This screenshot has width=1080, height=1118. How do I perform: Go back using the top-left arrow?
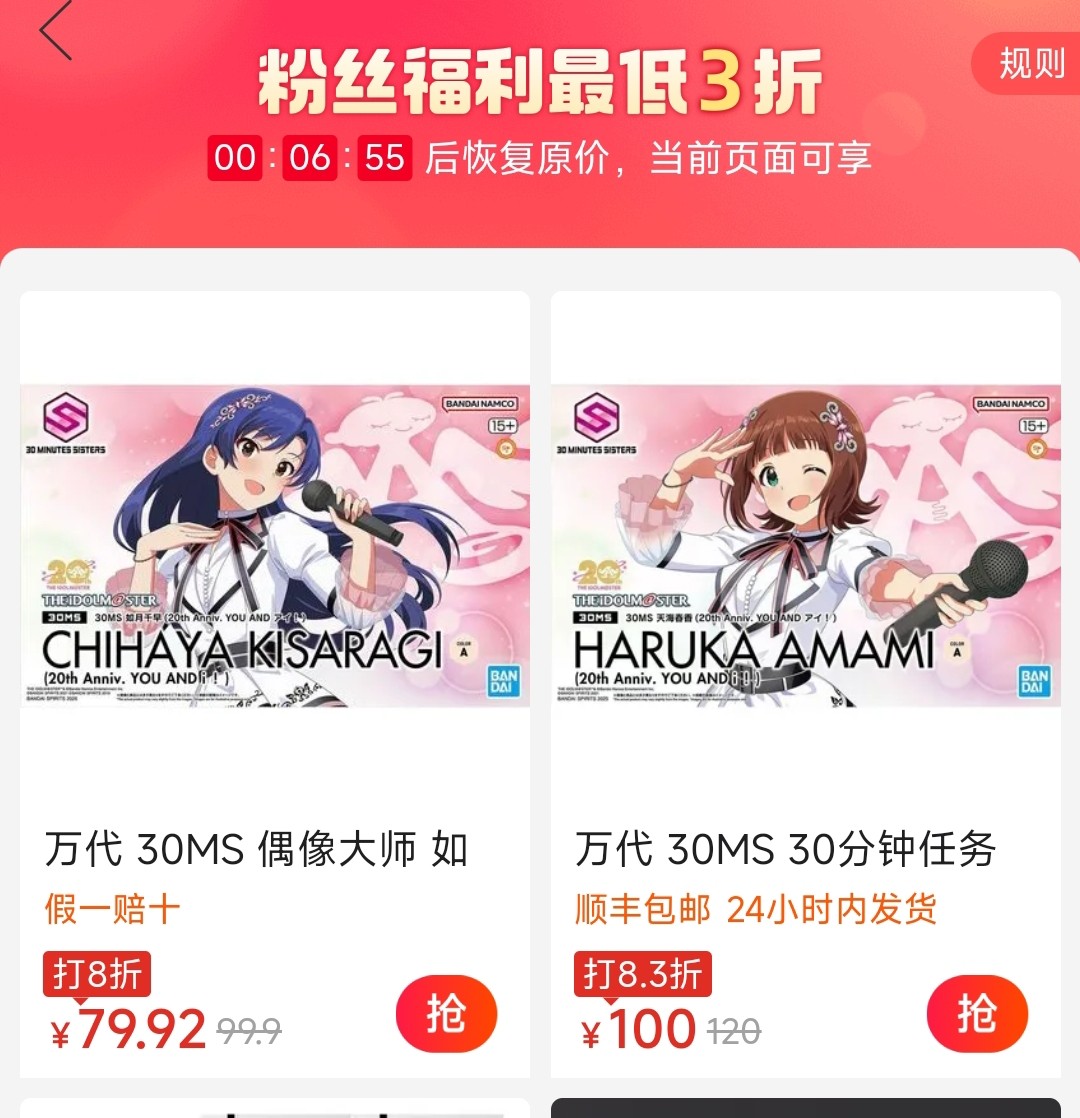[x=56, y=31]
